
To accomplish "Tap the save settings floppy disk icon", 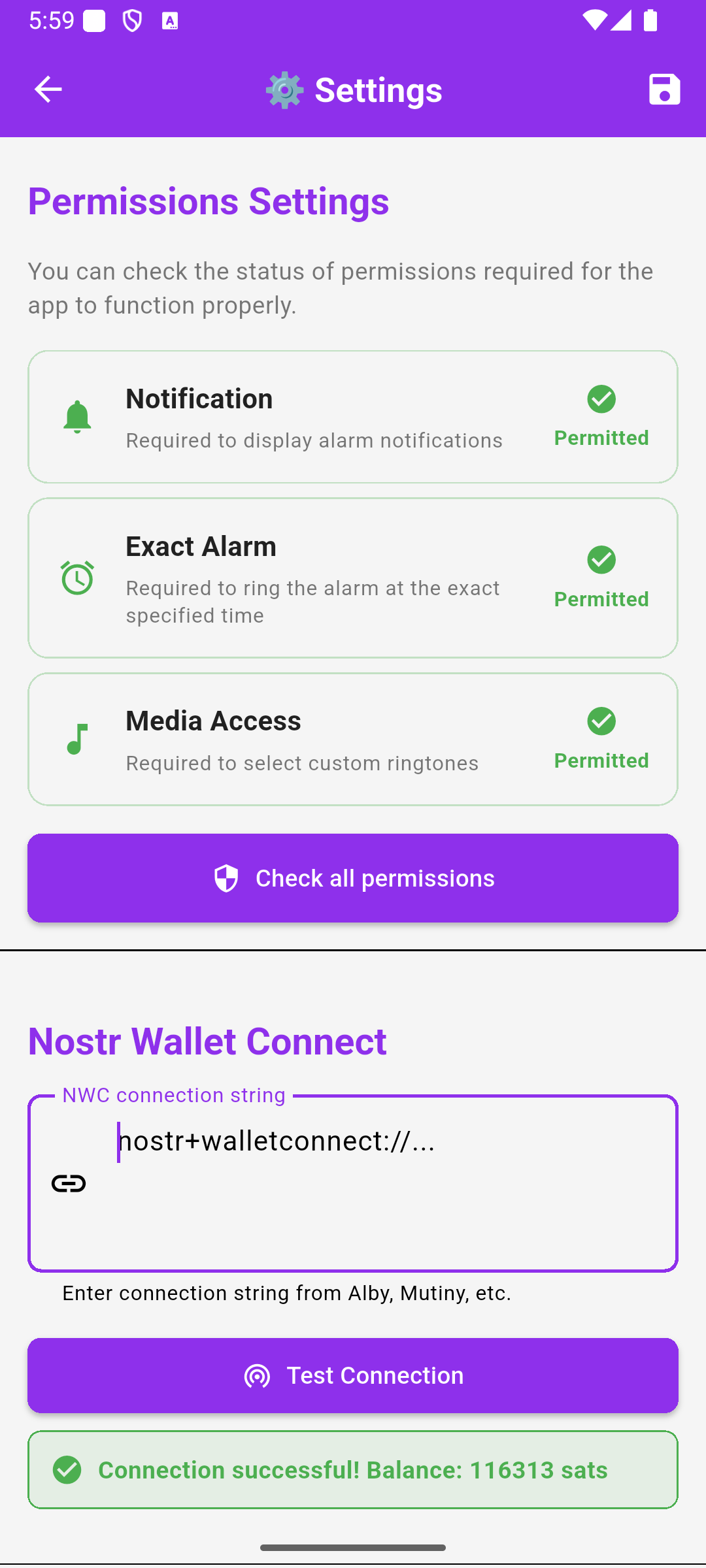I will point(664,90).
